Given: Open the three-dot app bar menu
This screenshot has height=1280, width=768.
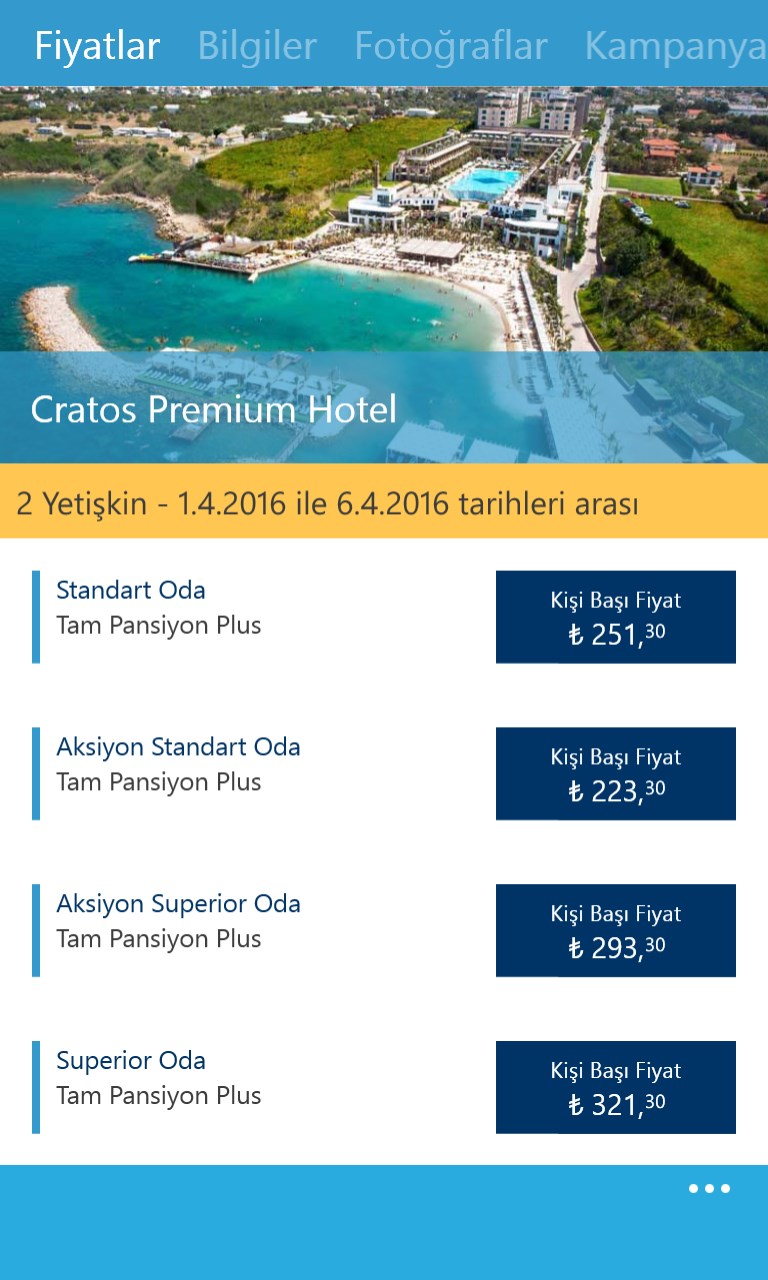Looking at the screenshot, I should (709, 1189).
